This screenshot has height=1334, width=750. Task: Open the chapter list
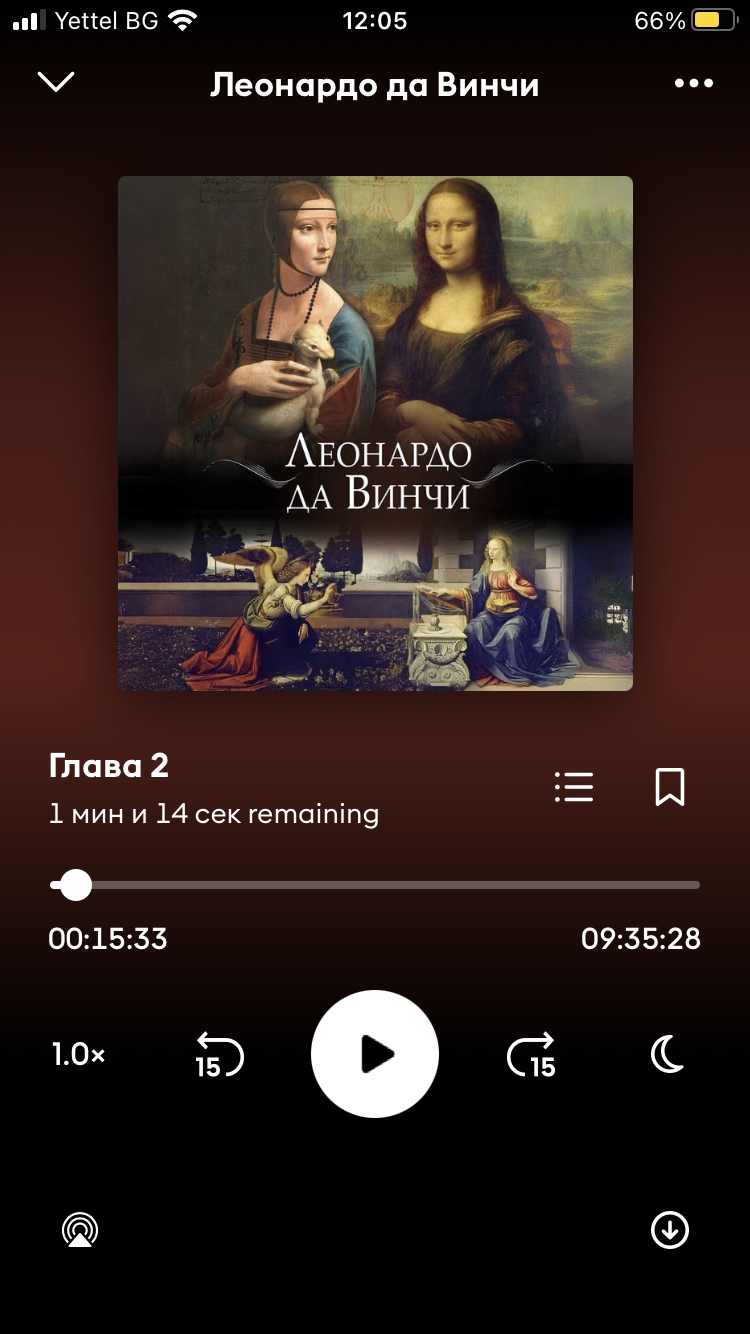[574, 787]
